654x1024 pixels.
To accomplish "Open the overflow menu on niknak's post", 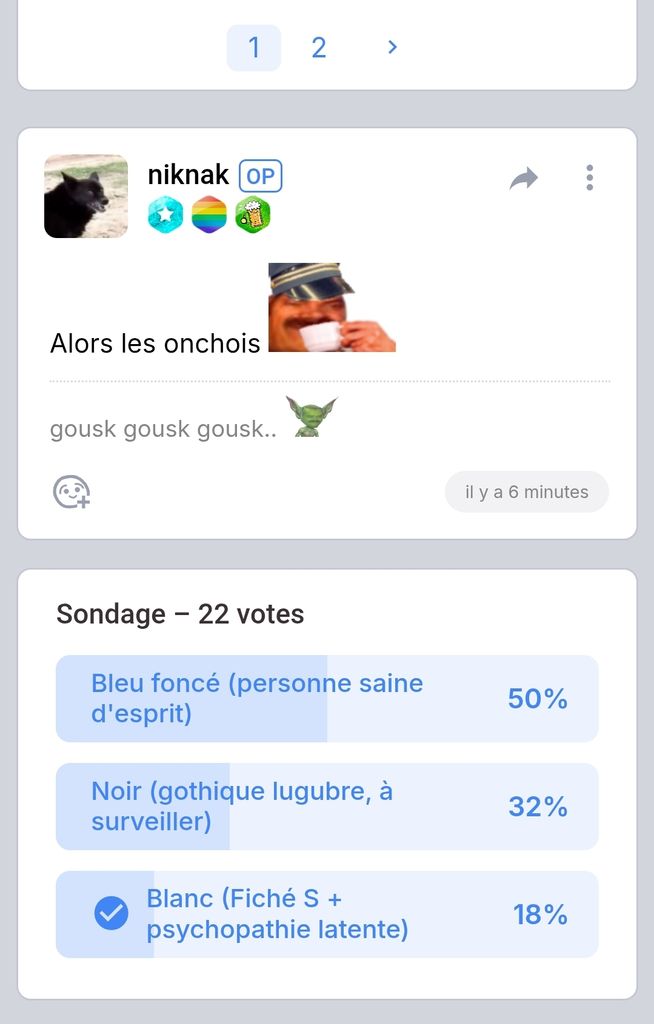I will pyautogui.click(x=589, y=178).
